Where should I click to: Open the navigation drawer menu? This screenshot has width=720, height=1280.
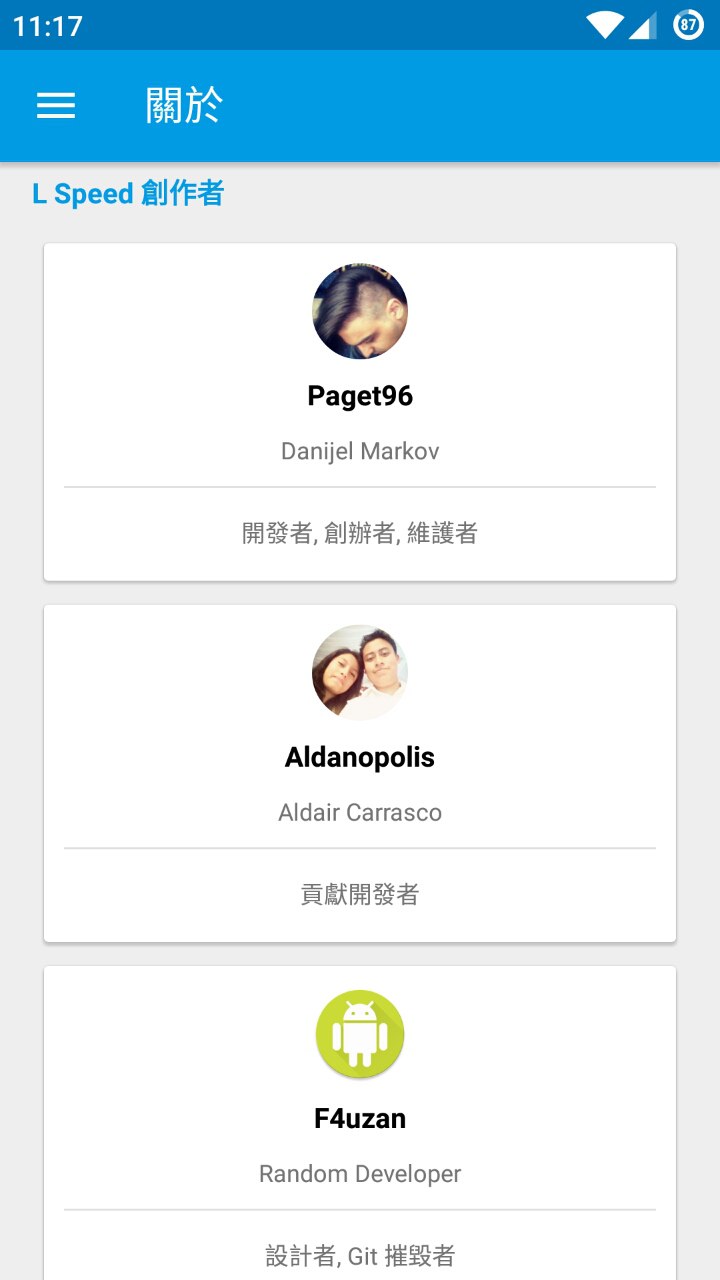(x=56, y=106)
